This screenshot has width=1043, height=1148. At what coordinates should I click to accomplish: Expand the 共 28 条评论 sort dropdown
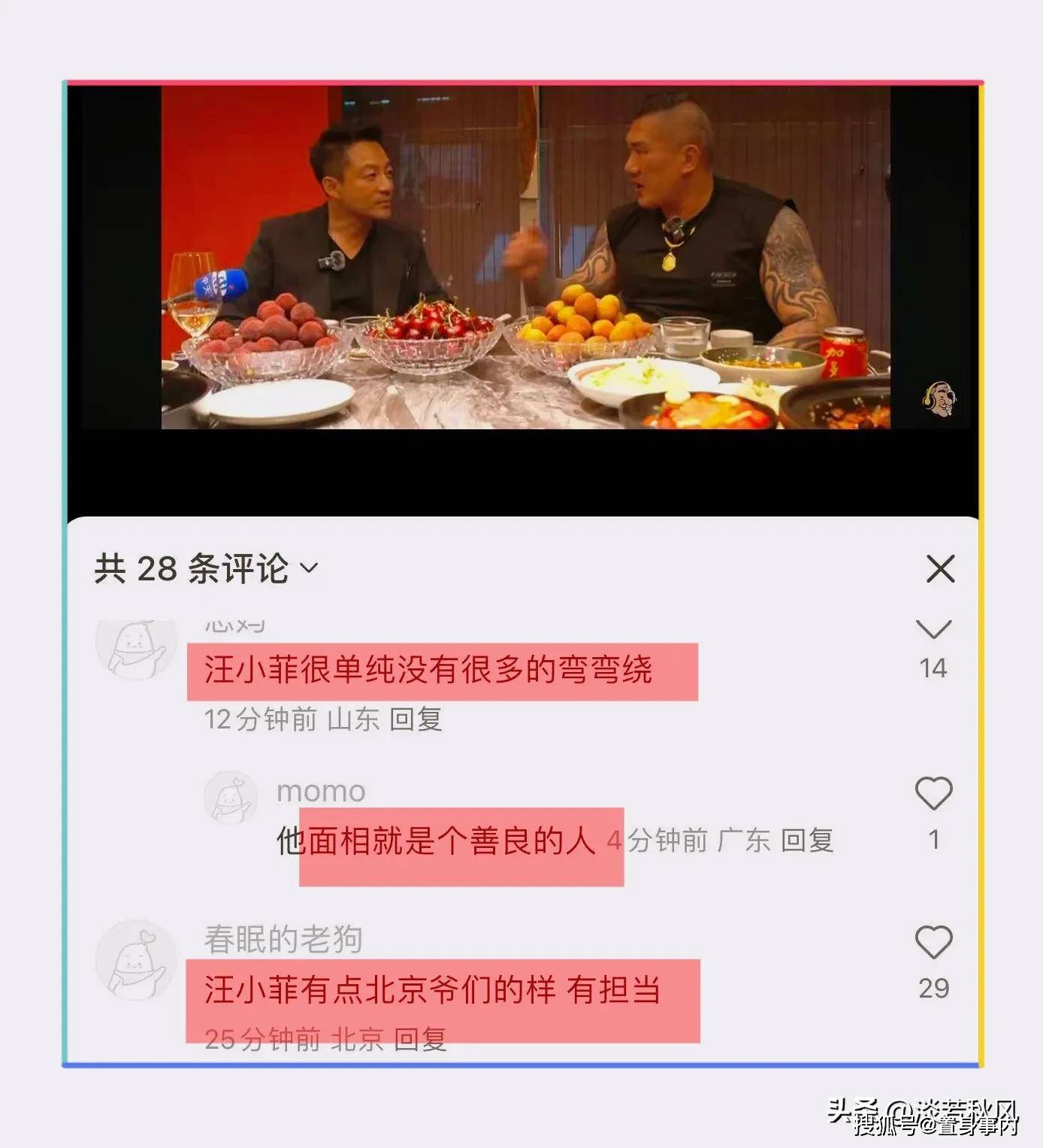tap(309, 568)
